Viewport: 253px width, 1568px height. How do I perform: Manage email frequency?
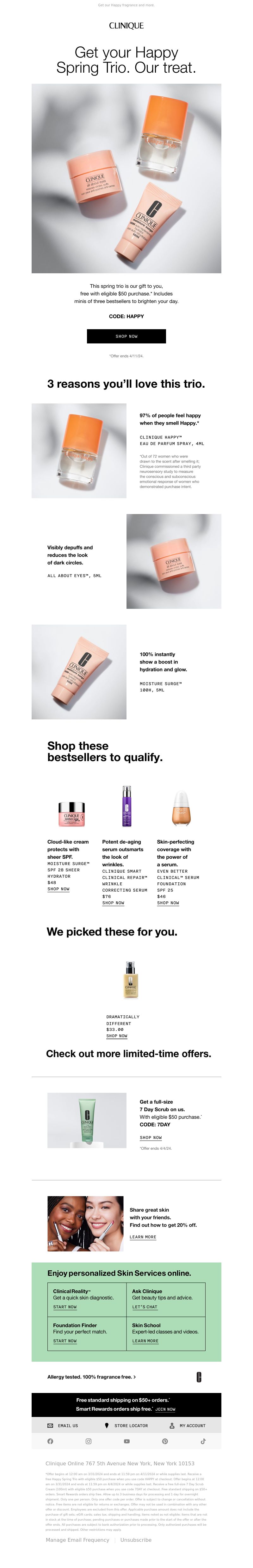click(x=77, y=1539)
